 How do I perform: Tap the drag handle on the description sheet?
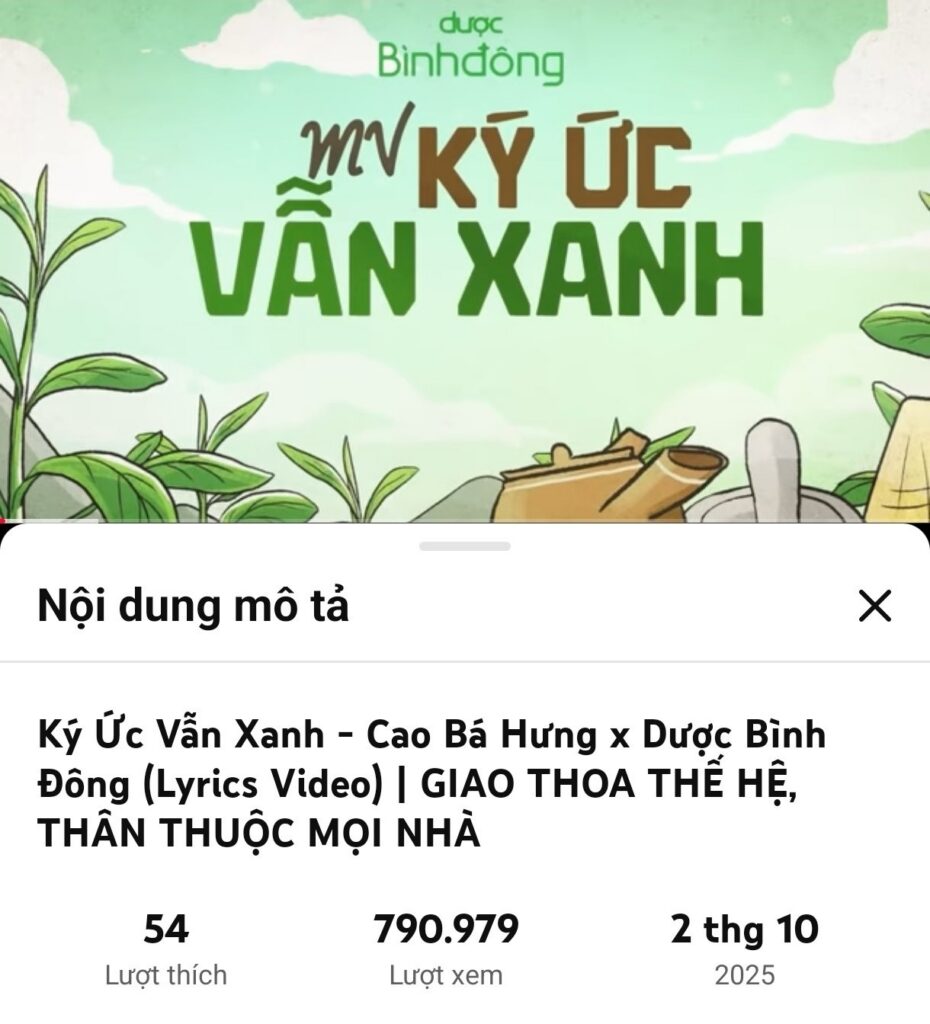pos(465,547)
